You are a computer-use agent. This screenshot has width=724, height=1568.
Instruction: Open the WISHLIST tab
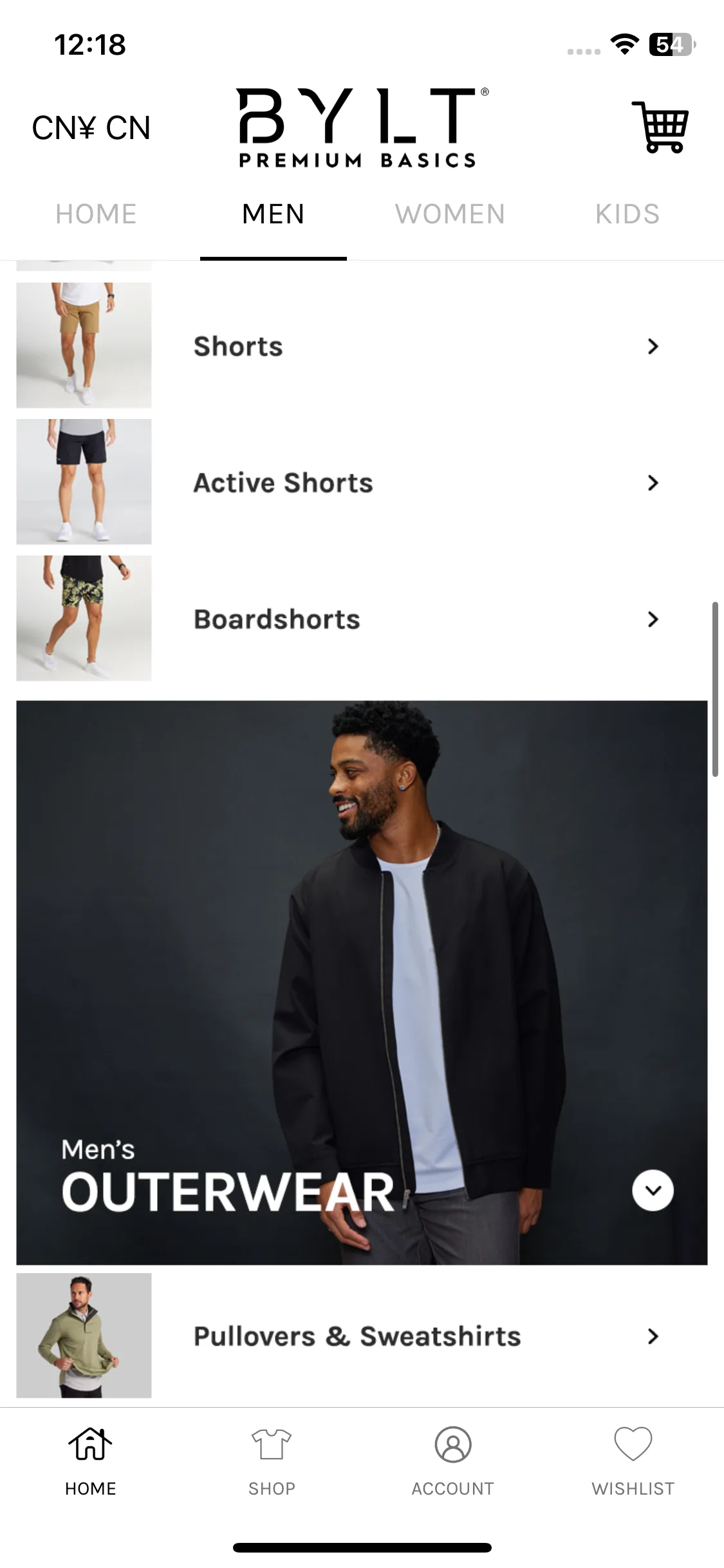coord(633,1460)
